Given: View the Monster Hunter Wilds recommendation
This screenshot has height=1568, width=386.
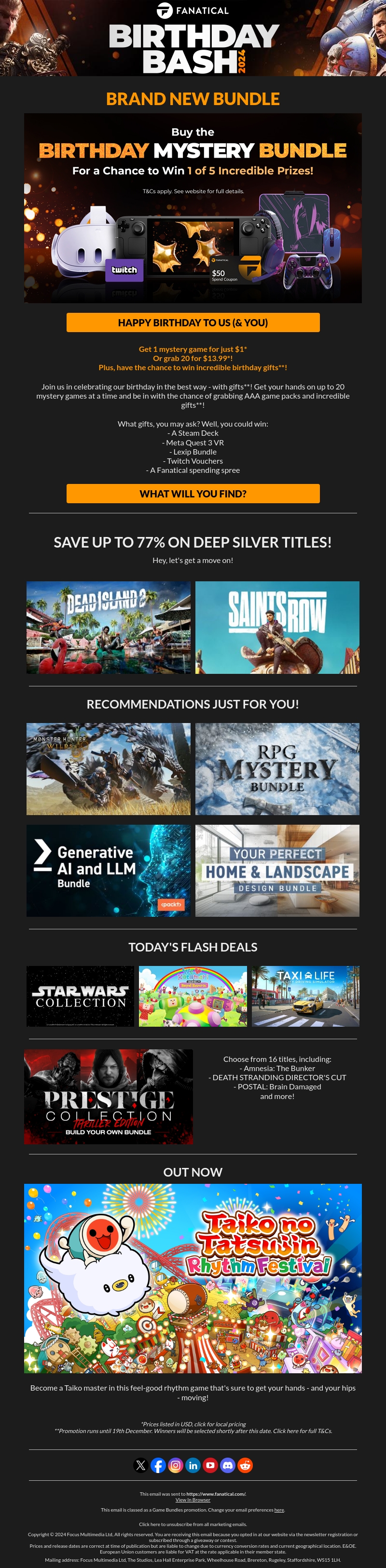Looking at the screenshot, I should 109,769.
